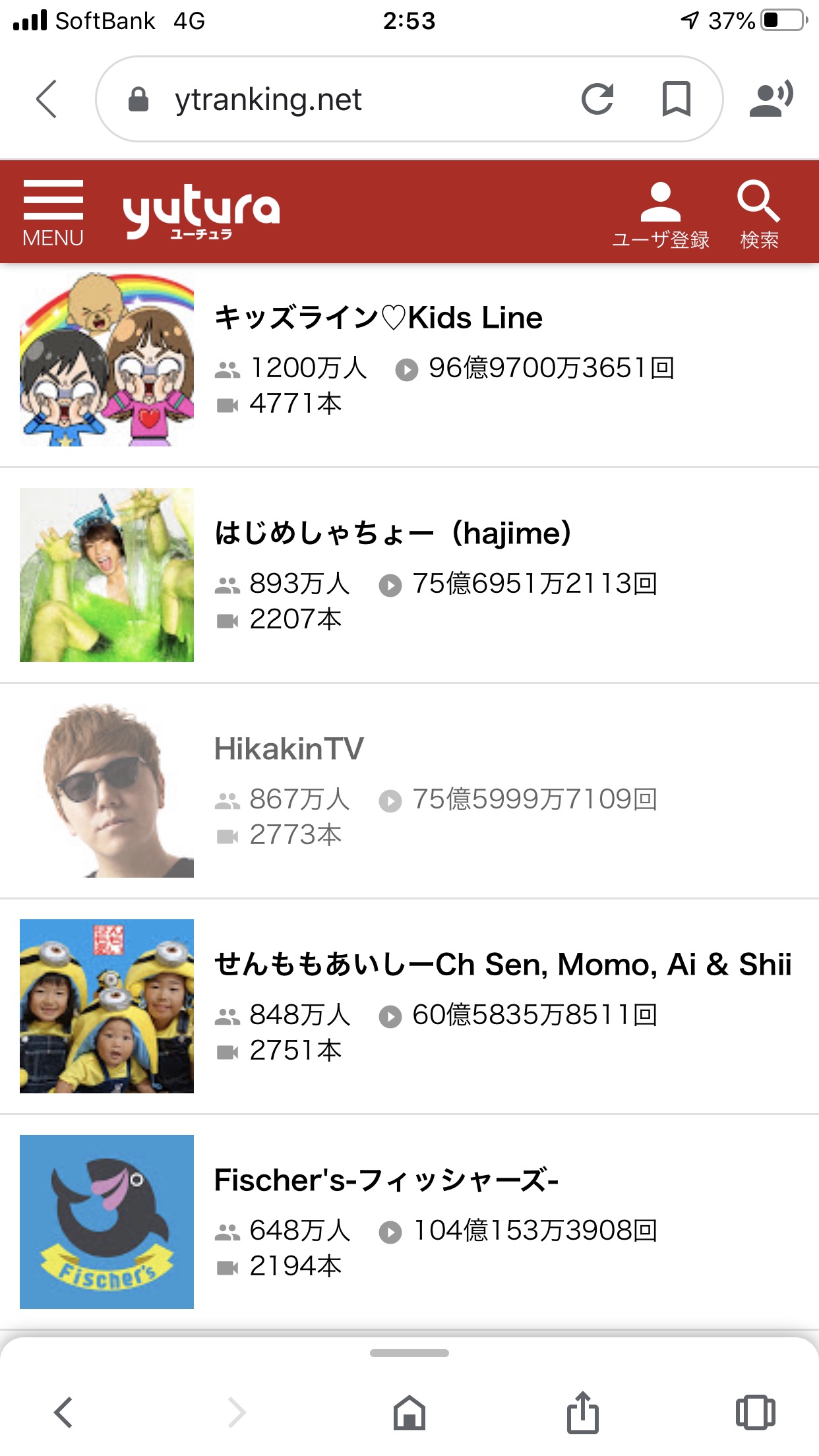The image size is (819, 1456).
Task: Open the はじめしゃちょー (hajime) channel
Action: click(x=409, y=575)
